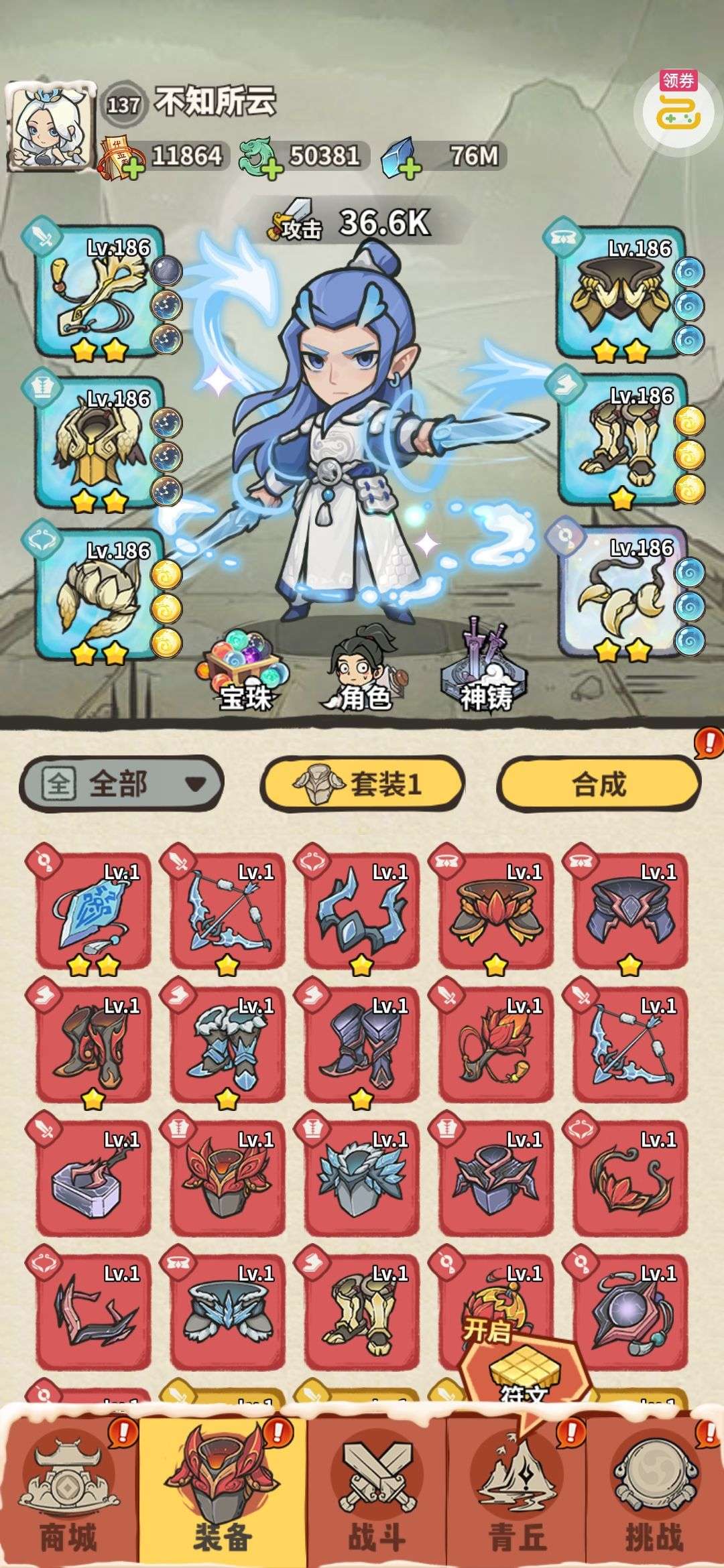
Task: Pick the two-star blue amulet in inventory
Action: pos(93,911)
